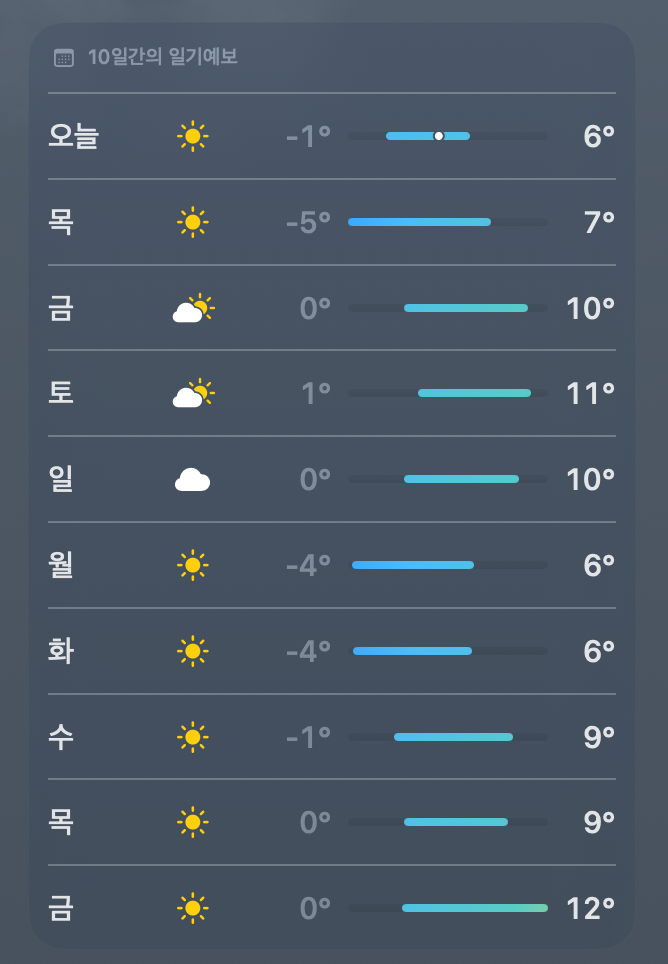Open the 목 row with 9° high
The width and height of the screenshot is (668, 964).
point(332,823)
